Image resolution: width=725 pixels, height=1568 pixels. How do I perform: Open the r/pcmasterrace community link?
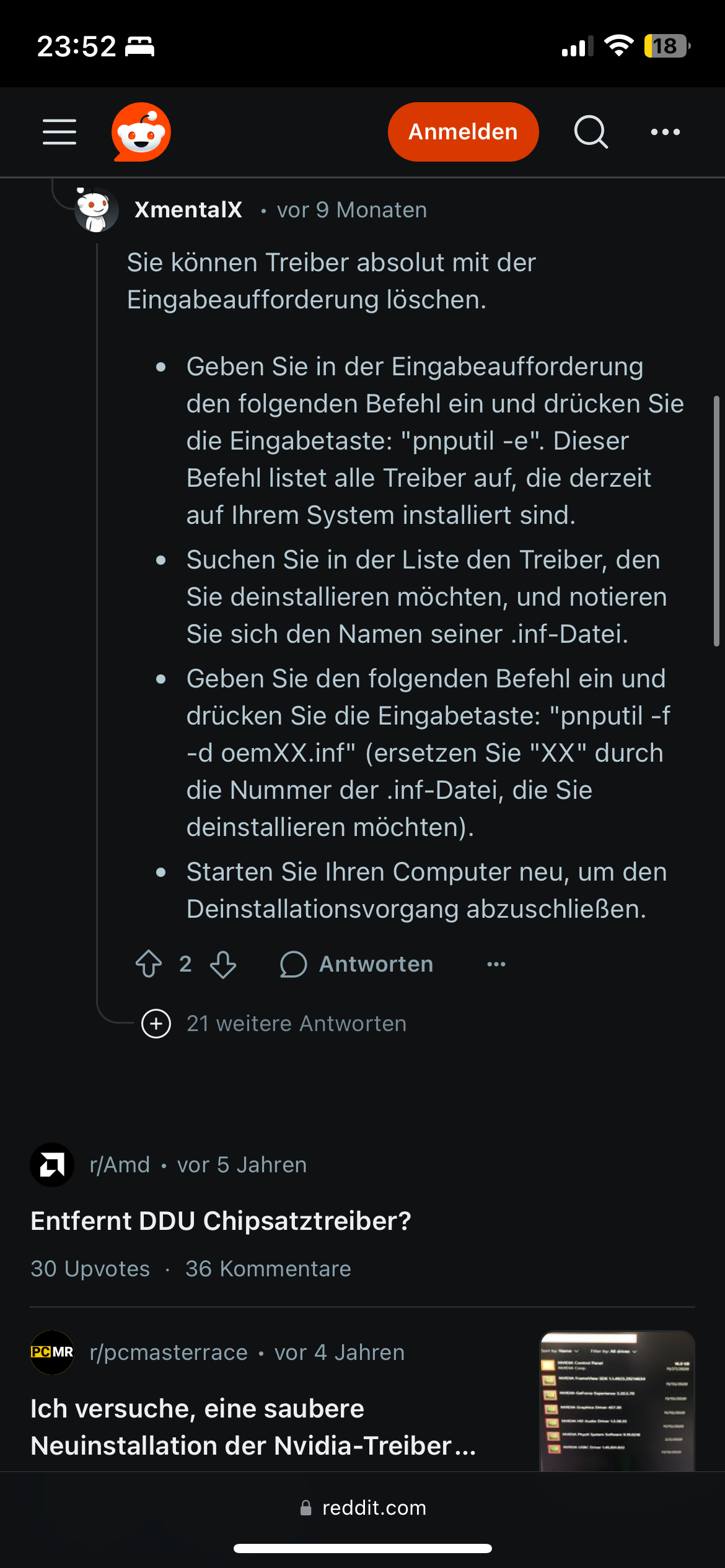pos(169,1352)
